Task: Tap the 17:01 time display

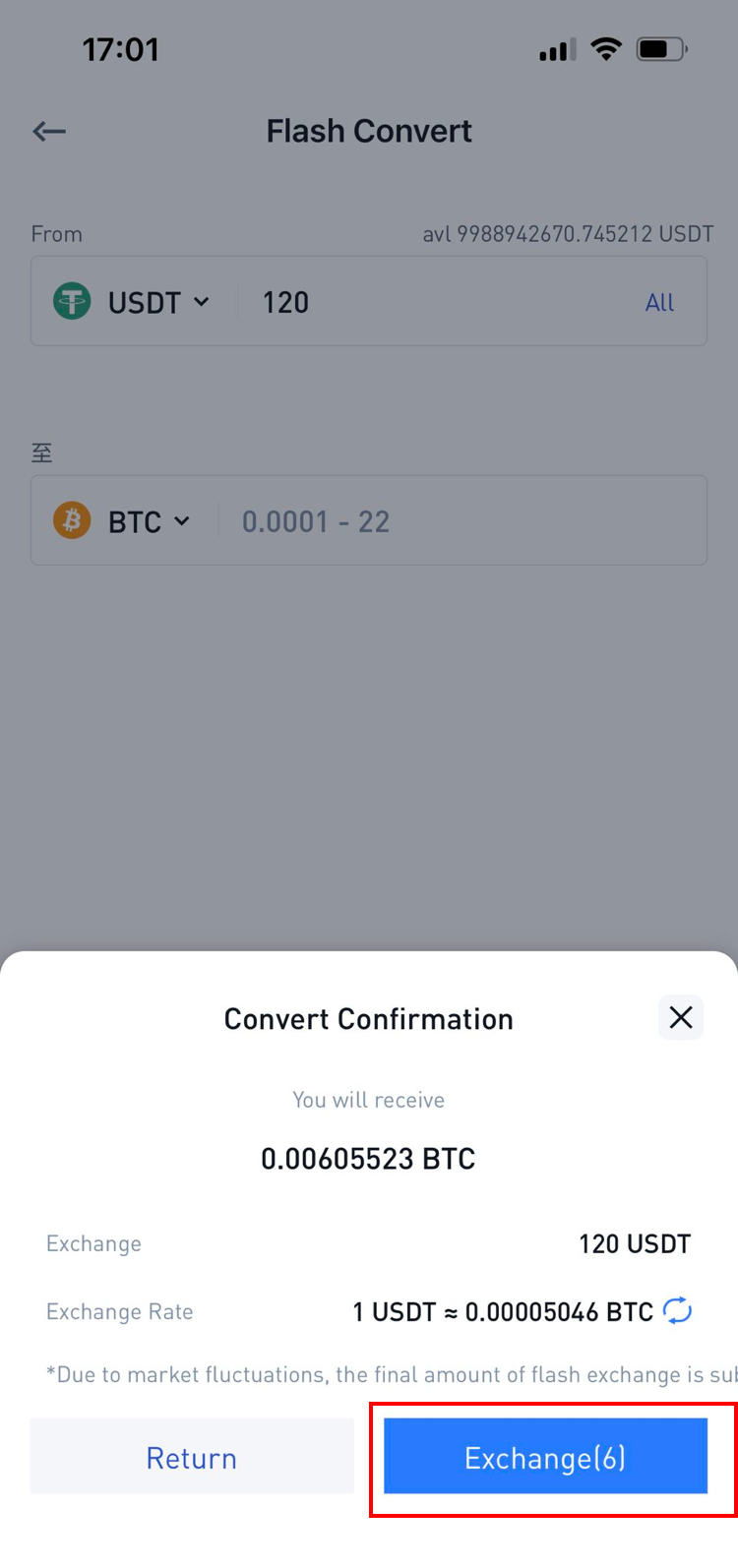Action: [121, 49]
